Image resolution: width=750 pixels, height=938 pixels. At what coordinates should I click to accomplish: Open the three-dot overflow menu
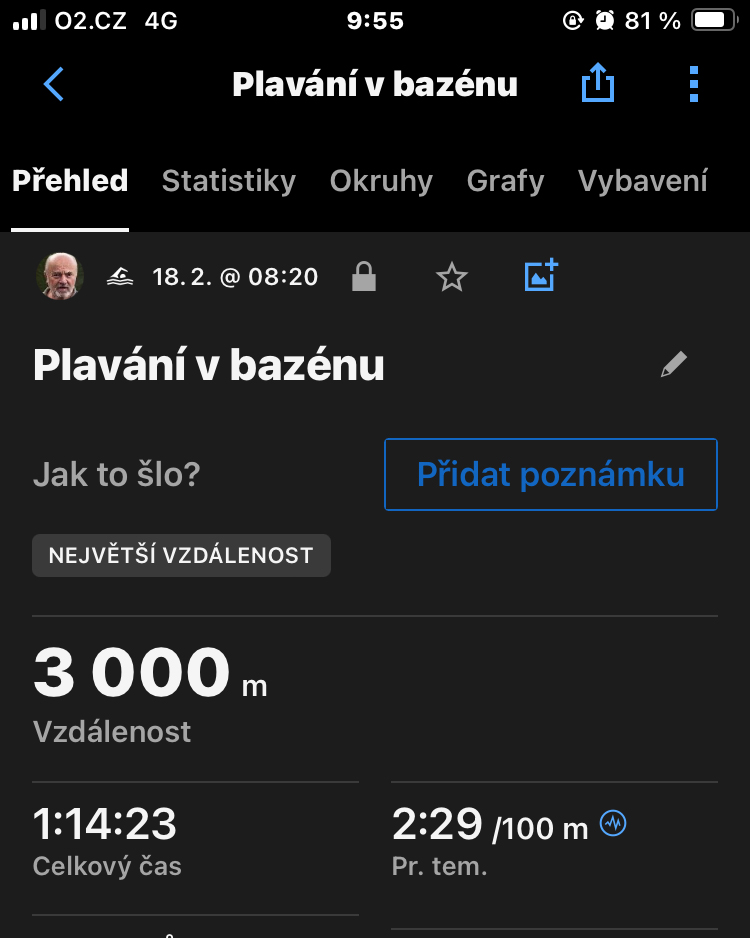[694, 85]
